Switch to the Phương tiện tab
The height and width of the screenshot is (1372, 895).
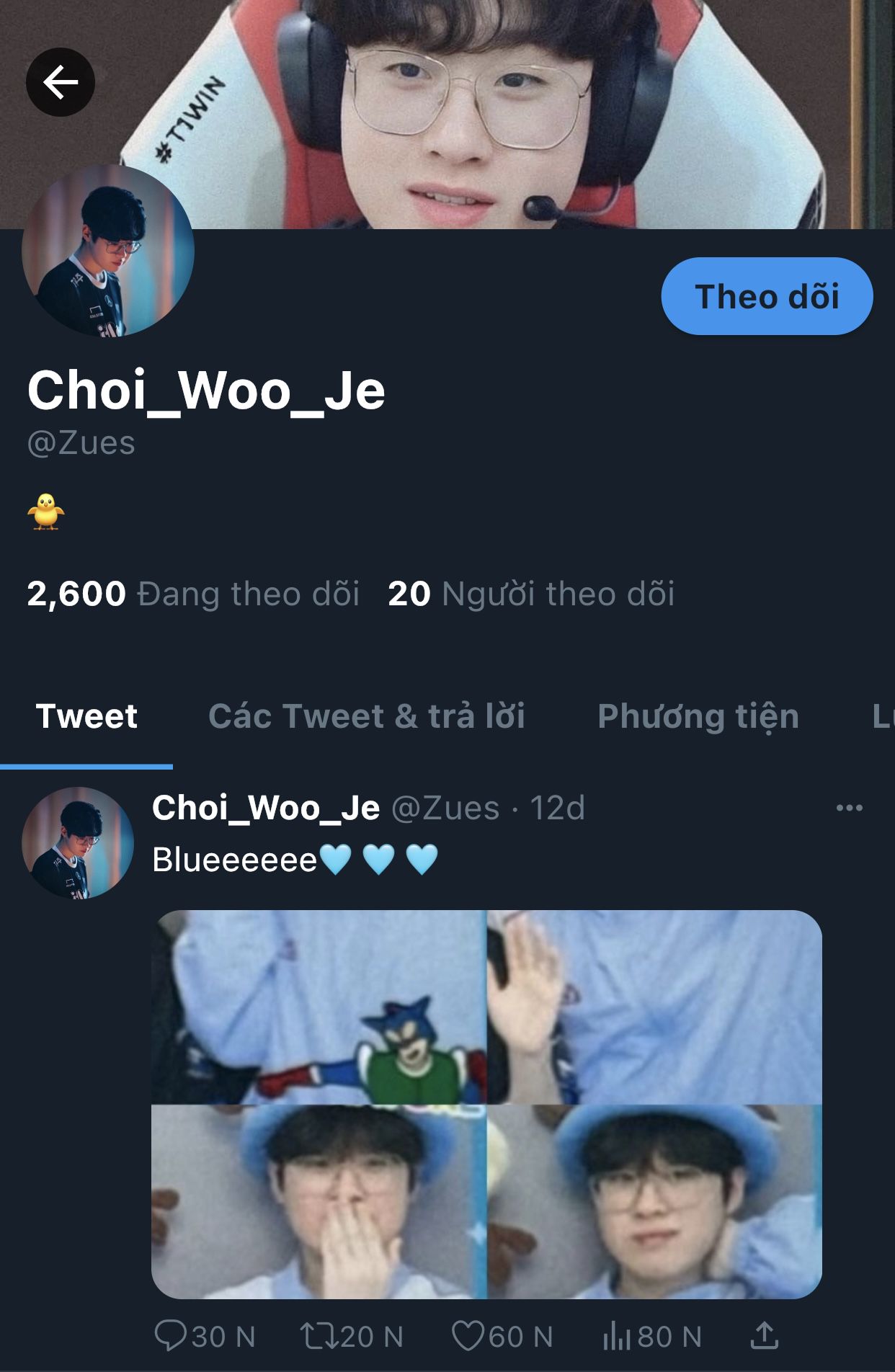[x=698, y=716]
